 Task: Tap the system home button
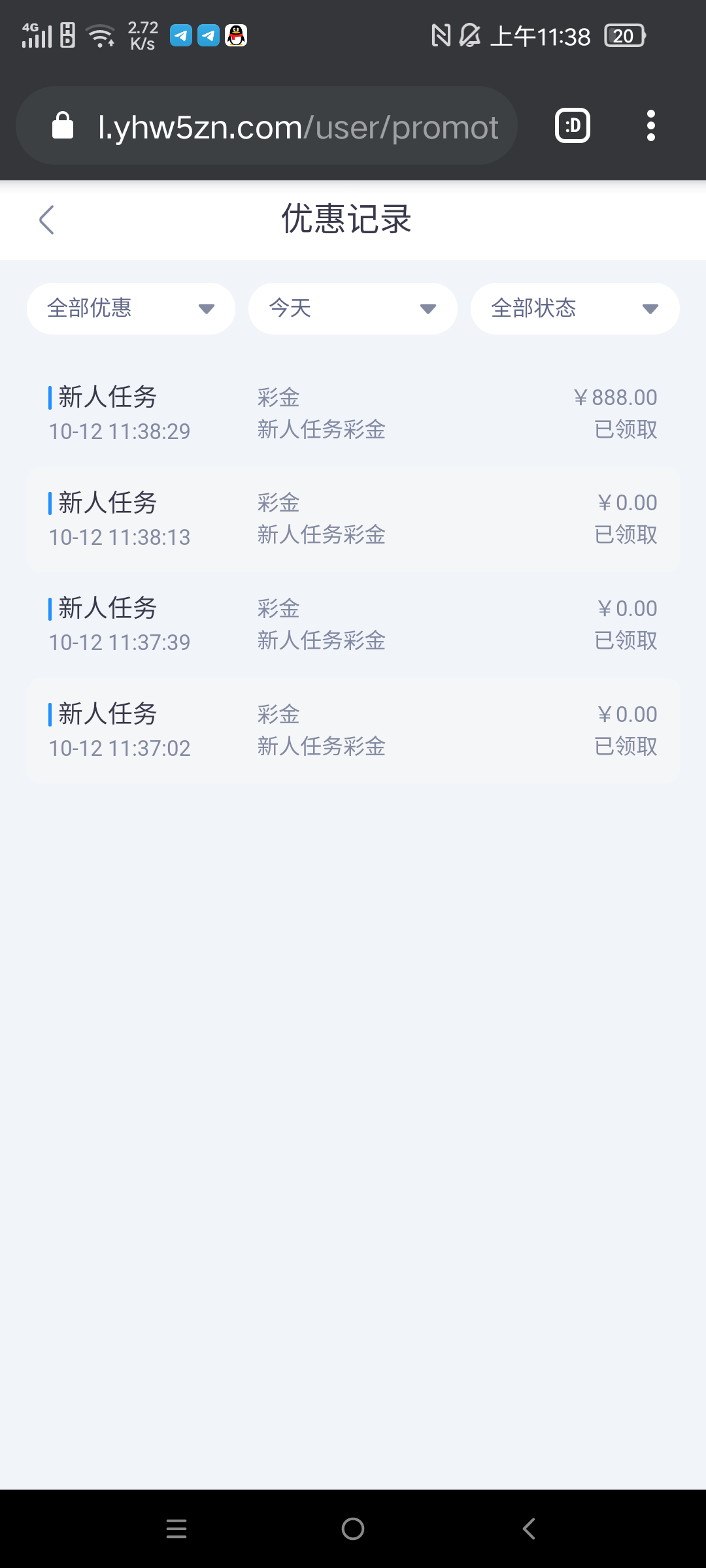(353, 1529)
